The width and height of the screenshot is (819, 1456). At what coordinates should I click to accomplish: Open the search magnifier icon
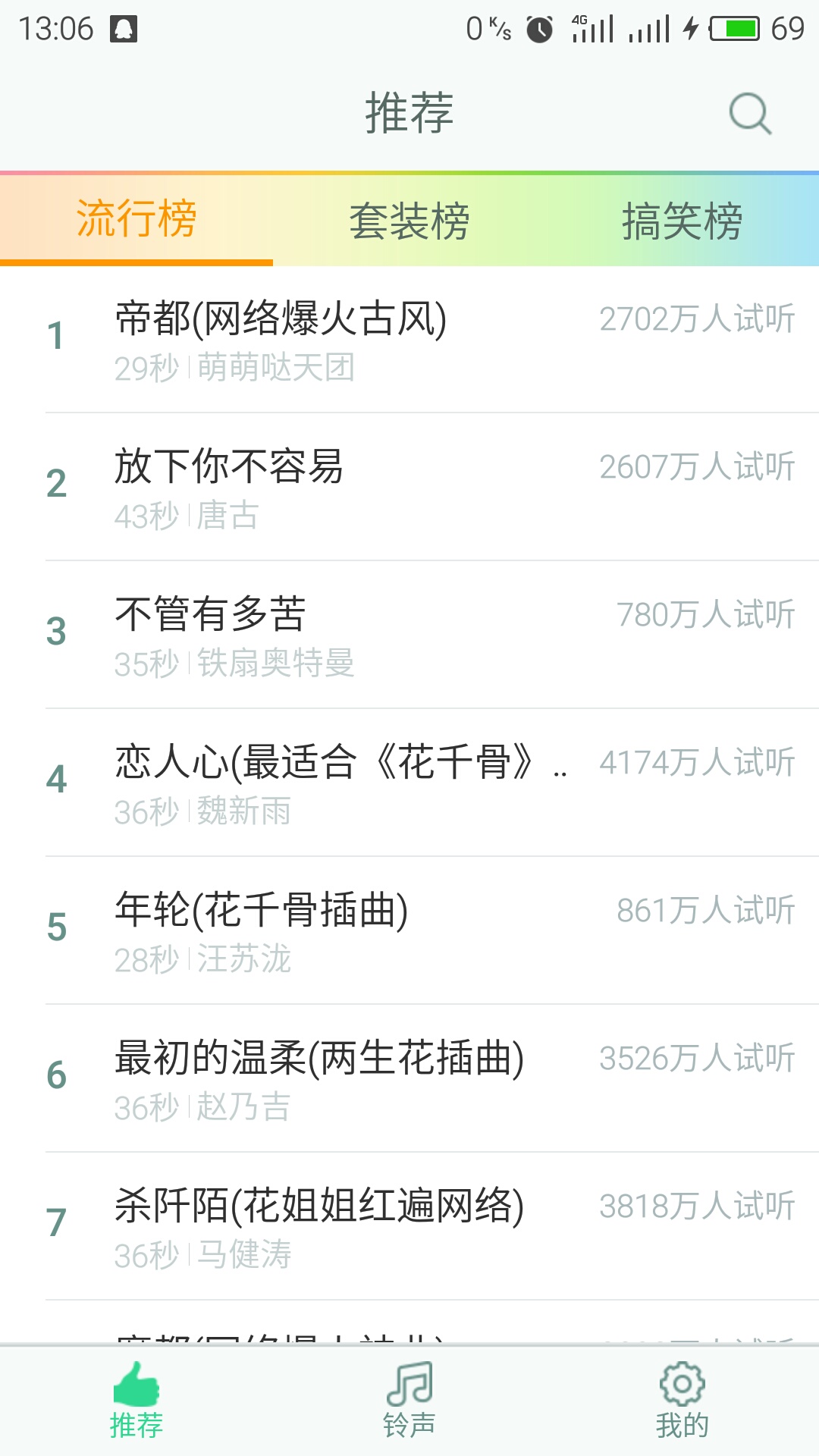click(x=750, y=114)
